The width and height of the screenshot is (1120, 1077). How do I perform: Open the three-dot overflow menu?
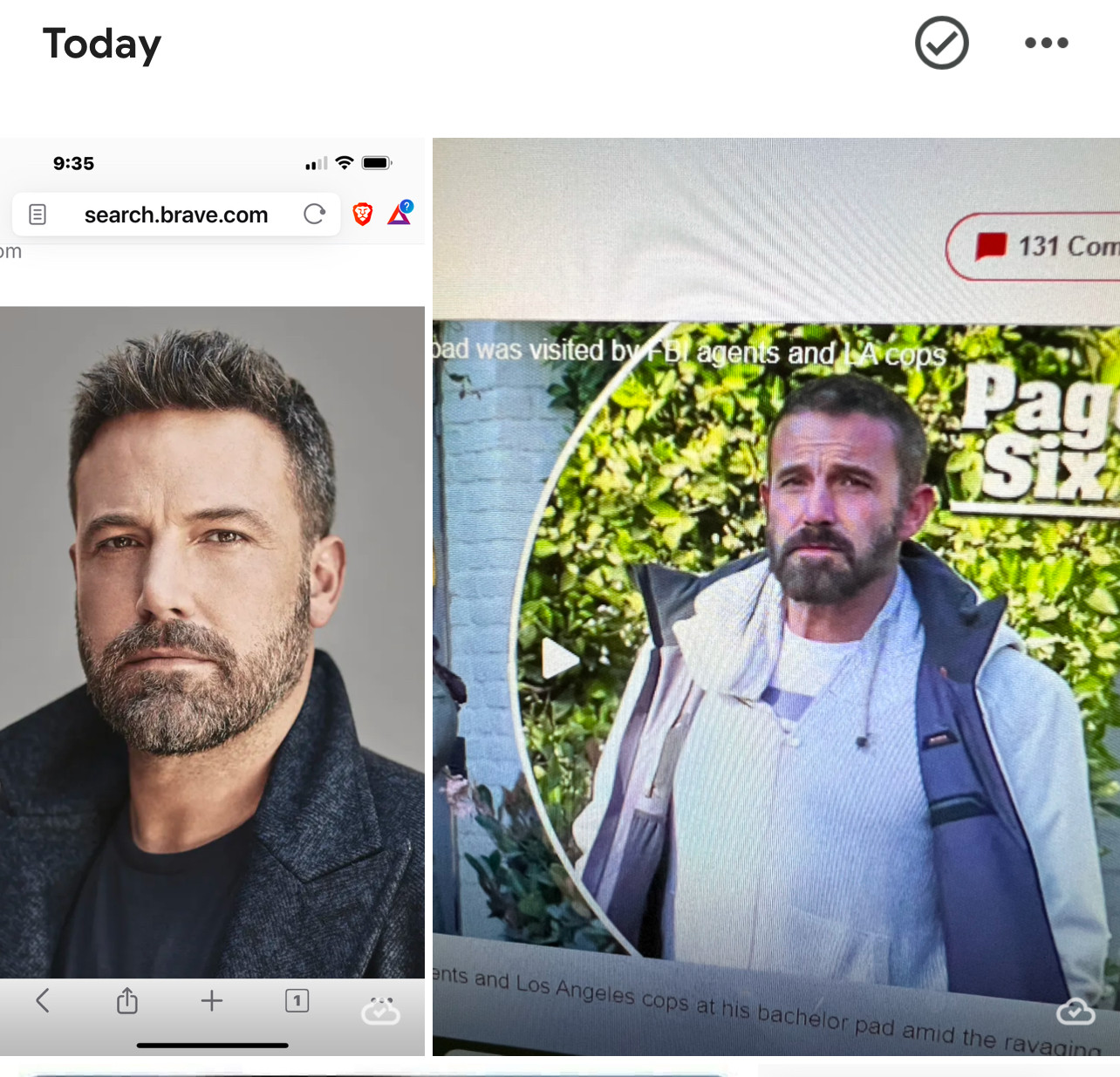click(x=1046, y=43)
